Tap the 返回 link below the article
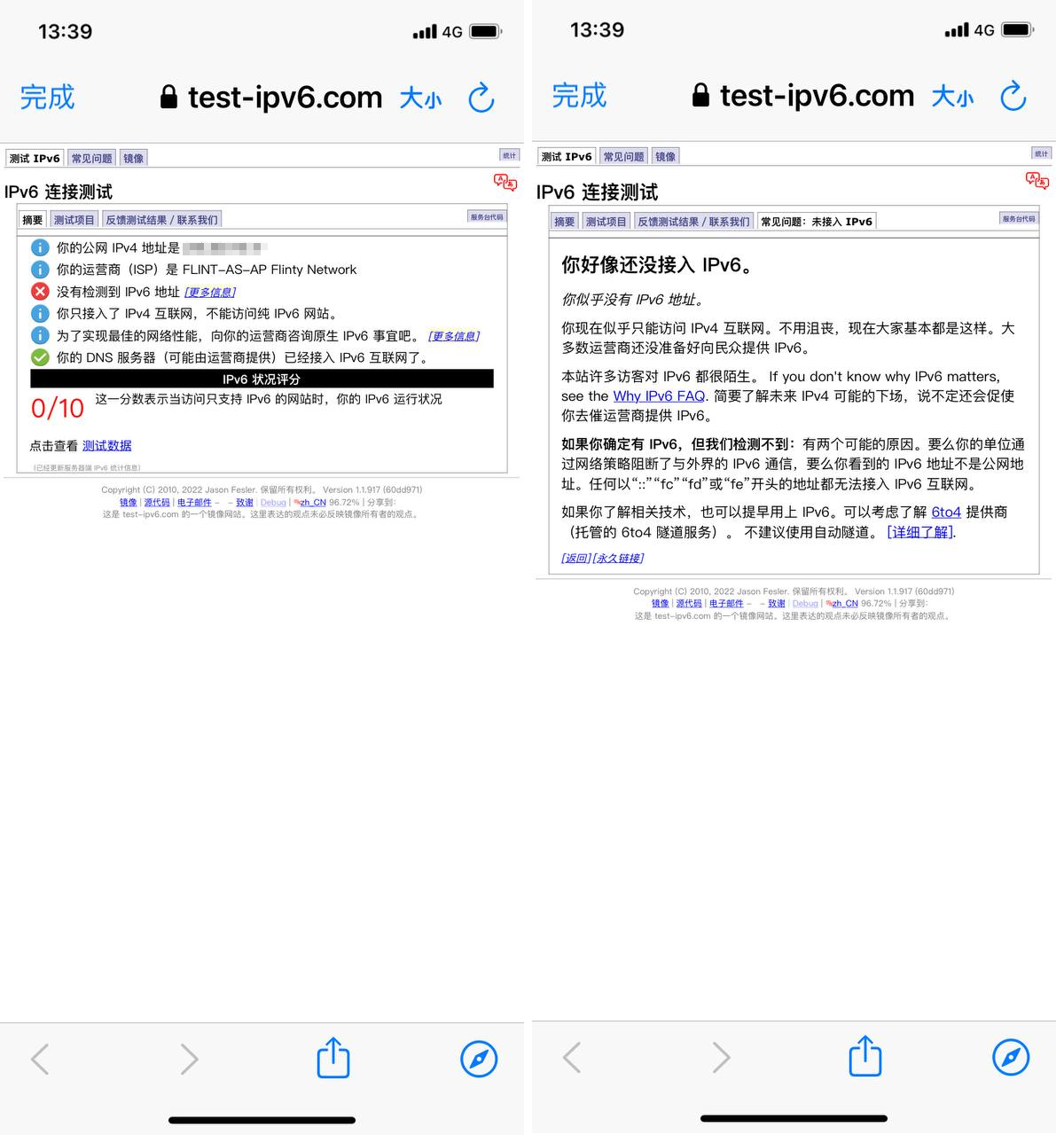This screenshot has height=1135, width=1064. point(576,559)
